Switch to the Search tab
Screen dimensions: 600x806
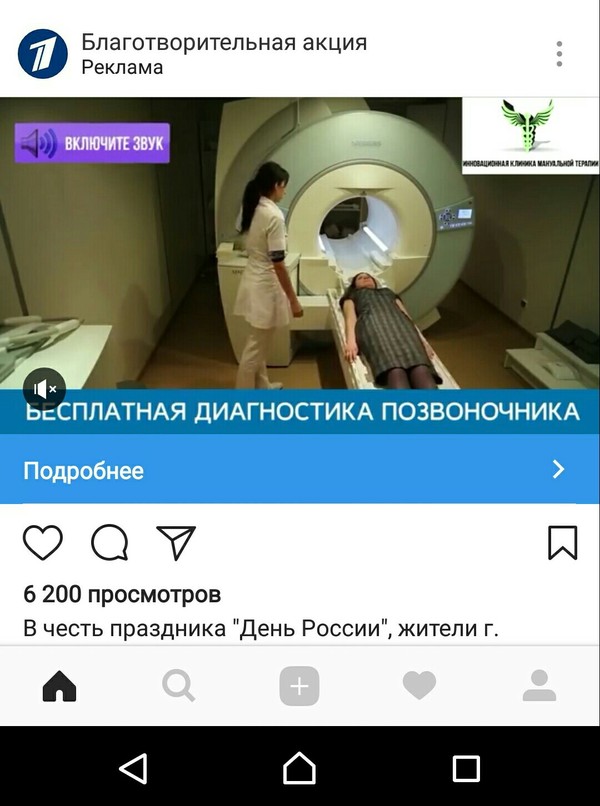(179, 686)
